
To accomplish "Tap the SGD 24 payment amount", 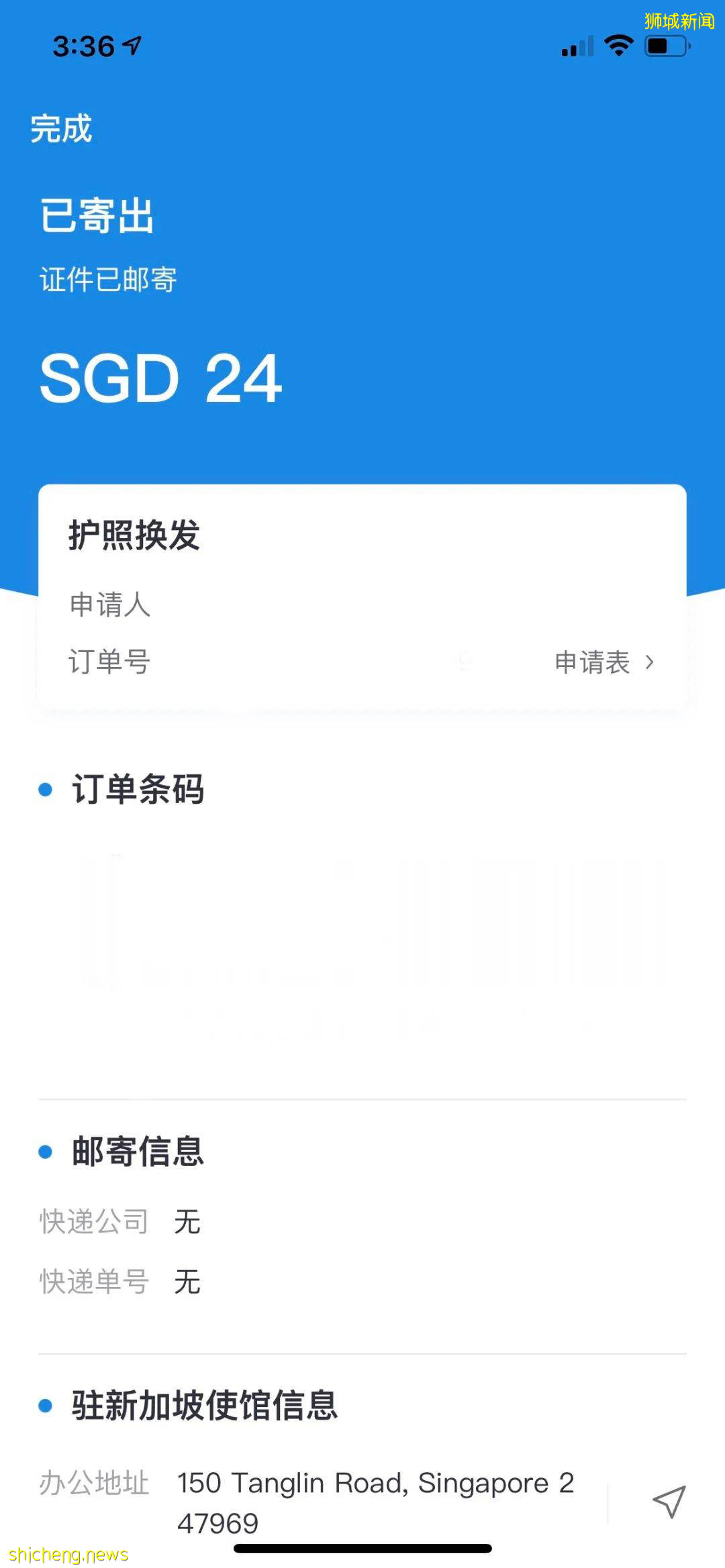I will tap(161, 379).
